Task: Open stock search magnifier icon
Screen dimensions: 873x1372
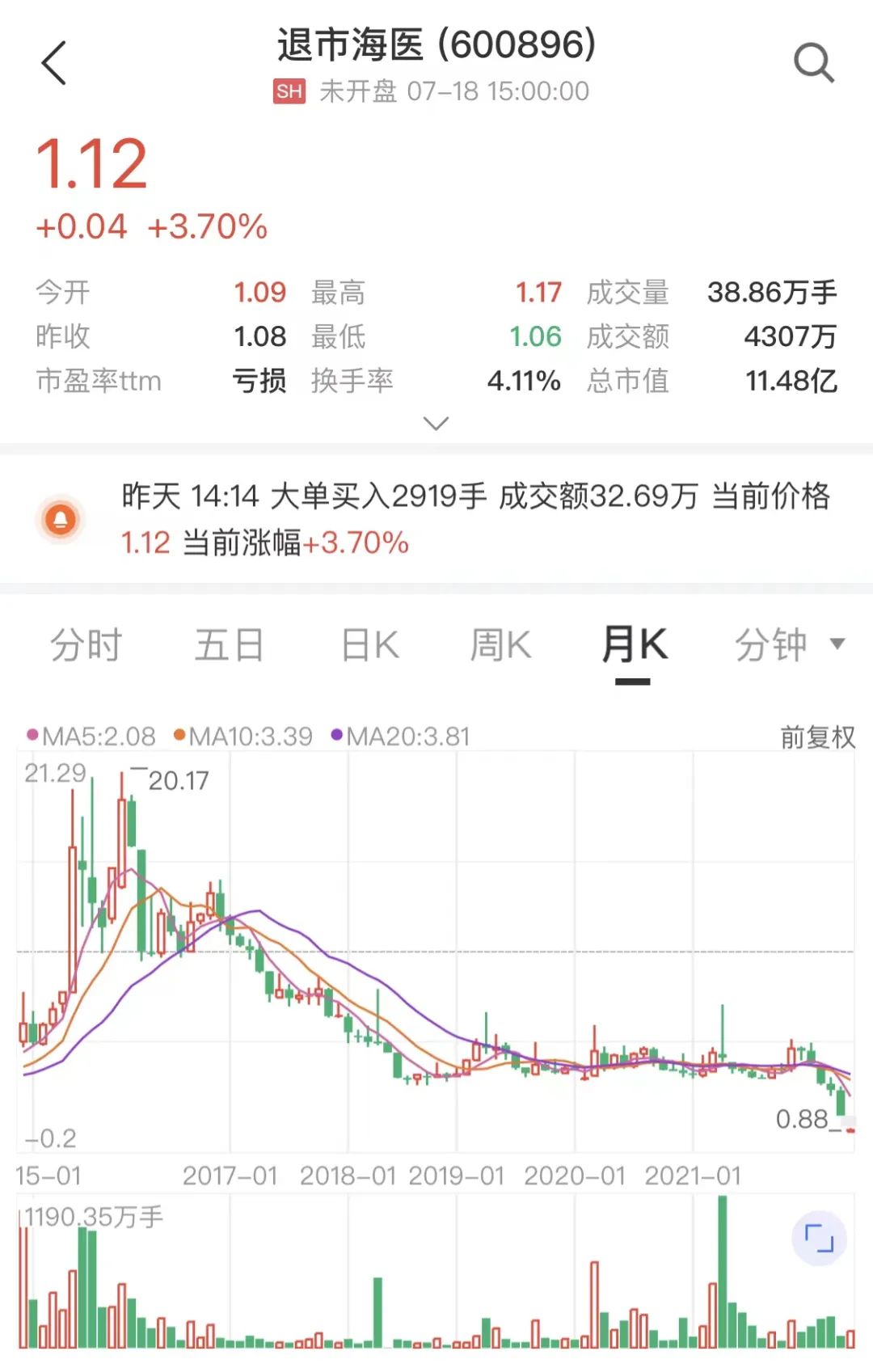Action: click(x=813, y=63)
